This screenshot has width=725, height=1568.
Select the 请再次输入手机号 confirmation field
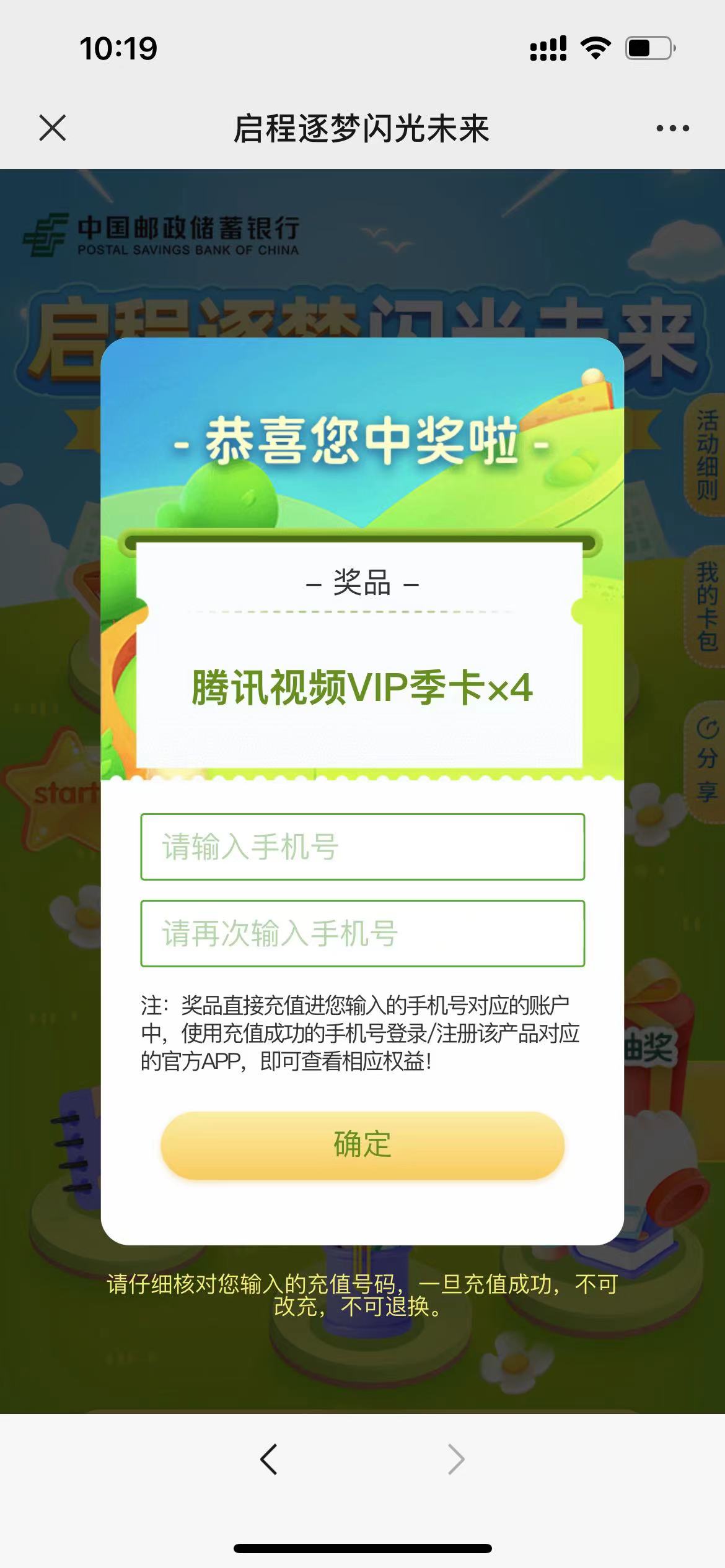point(362,933)
